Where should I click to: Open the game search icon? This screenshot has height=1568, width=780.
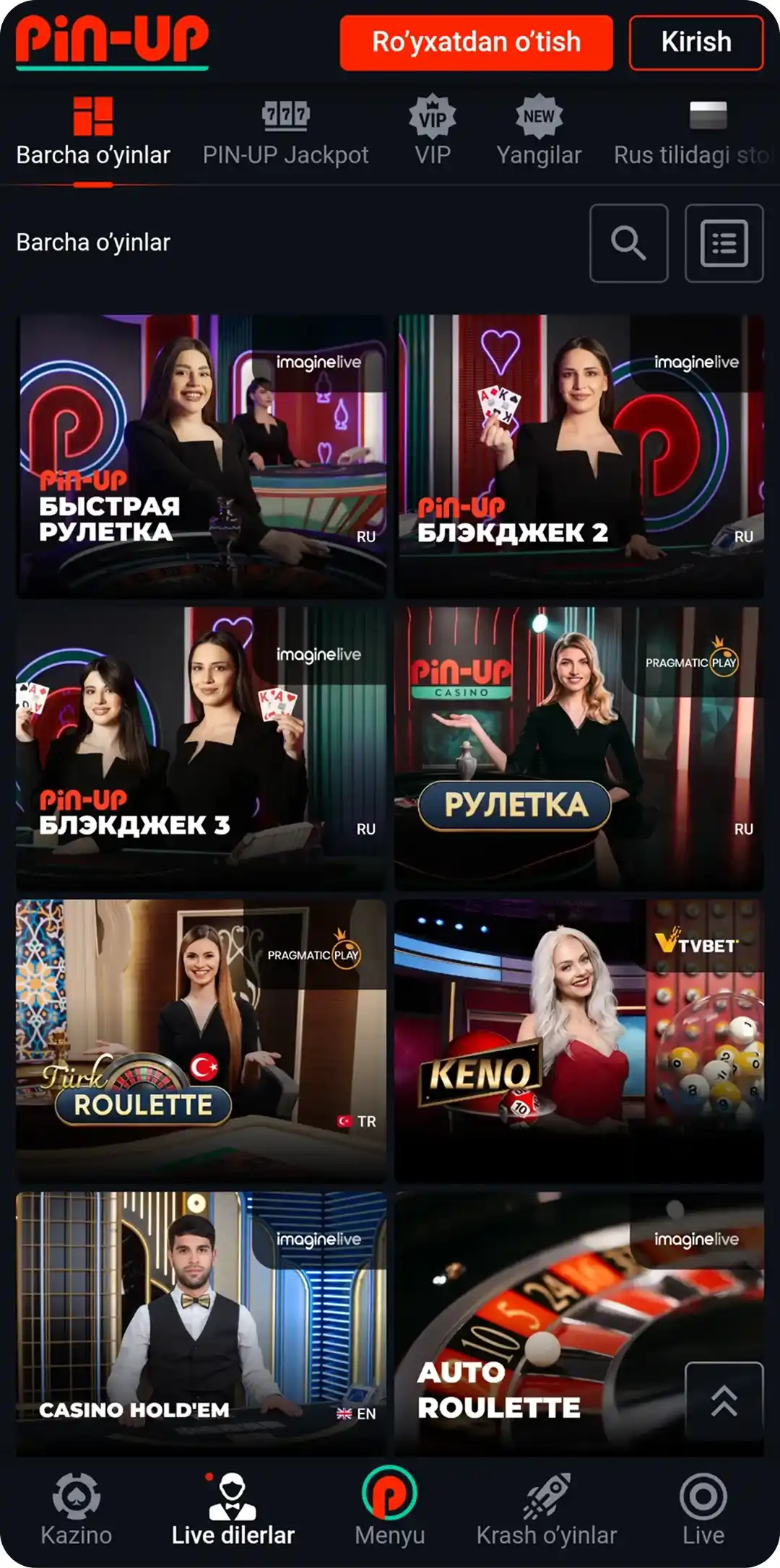[628, 243]
